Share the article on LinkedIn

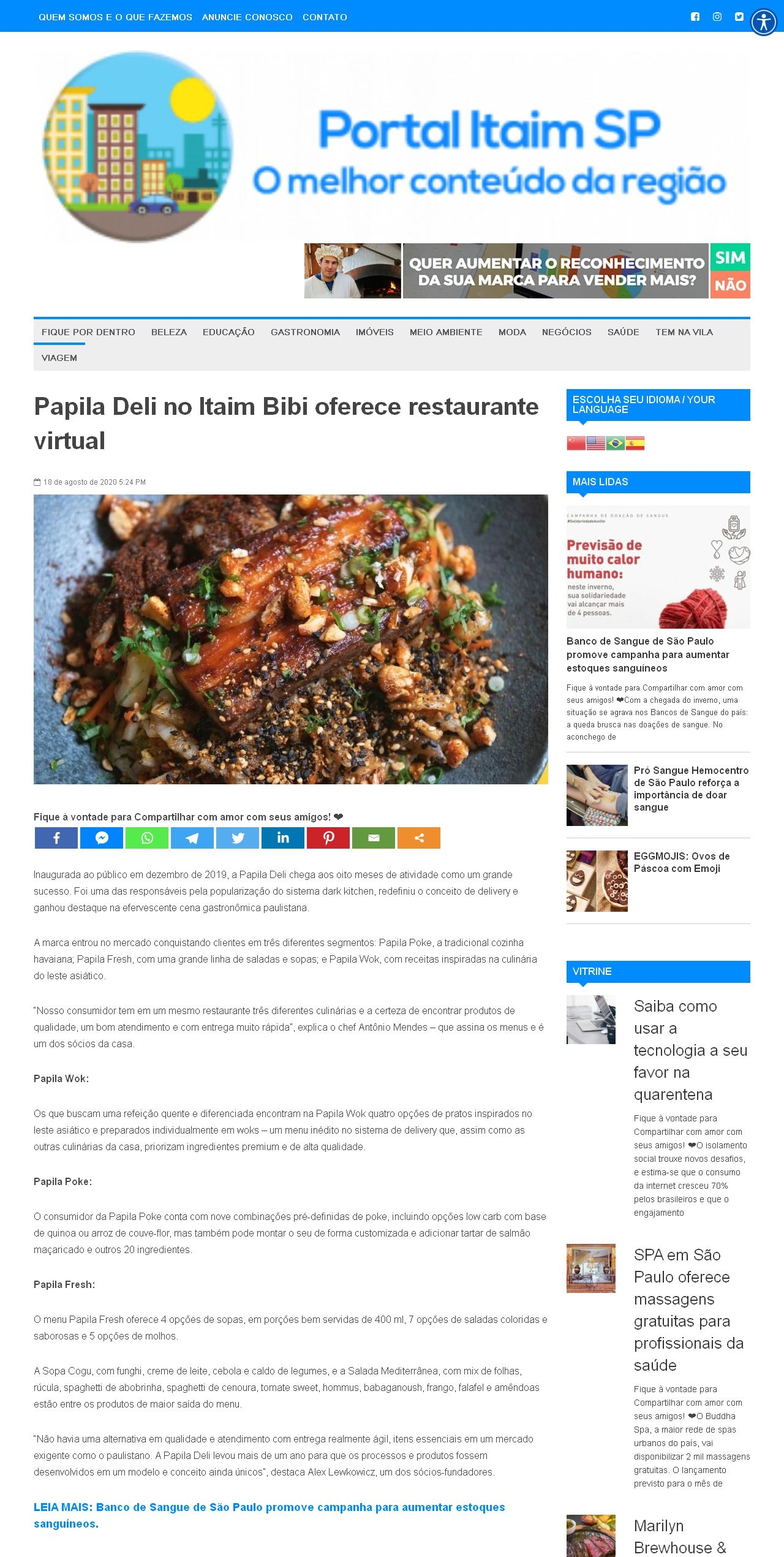tap(283, 838)
